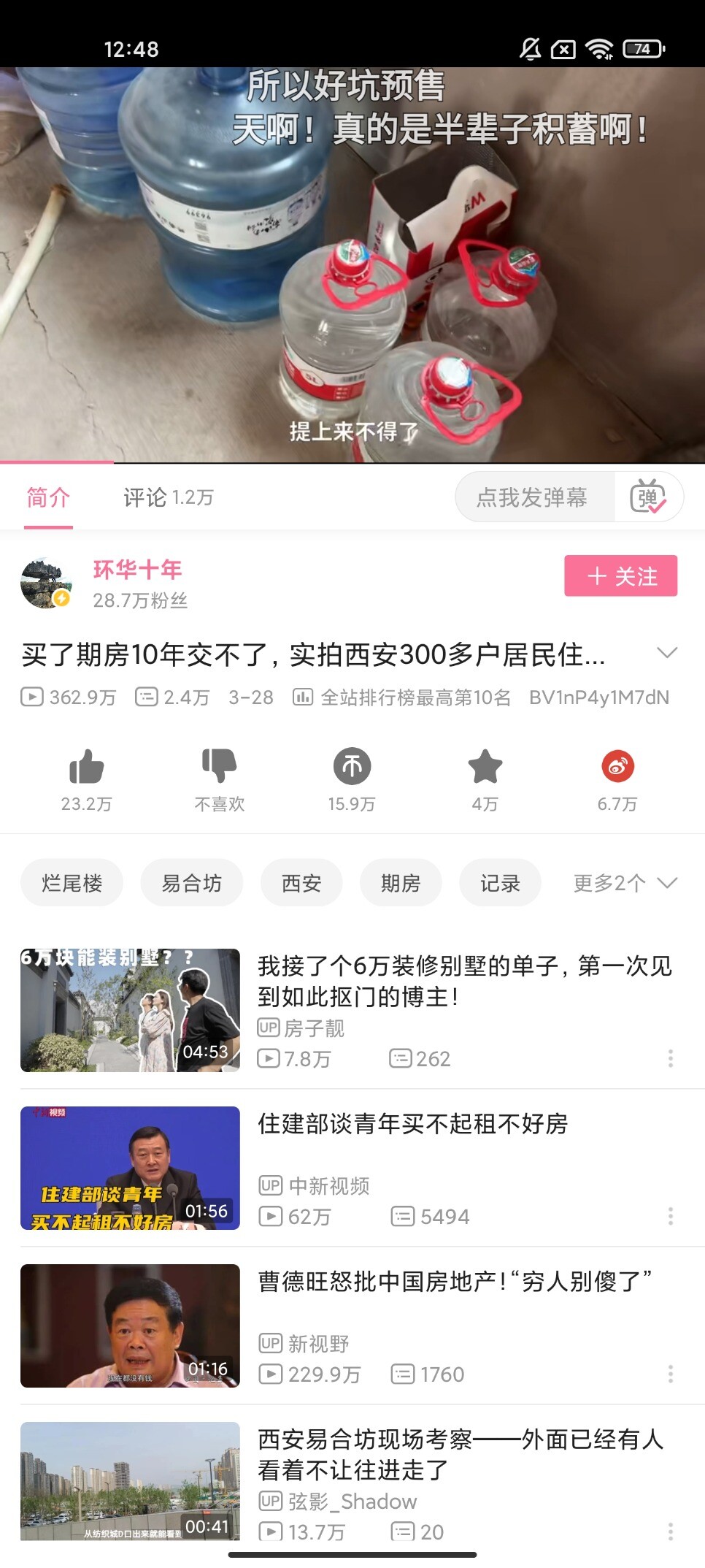Select the 易合坊 tag chip

point(191,883)
